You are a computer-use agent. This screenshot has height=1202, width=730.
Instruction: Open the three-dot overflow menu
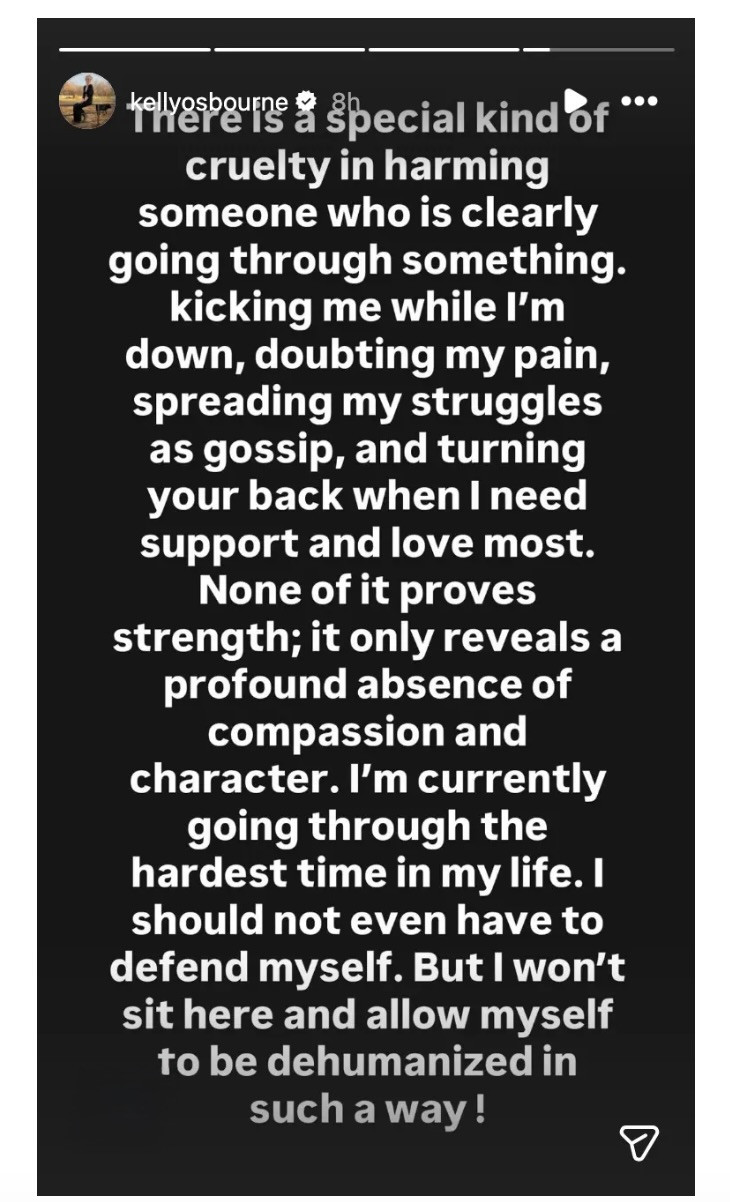(638, 101)
